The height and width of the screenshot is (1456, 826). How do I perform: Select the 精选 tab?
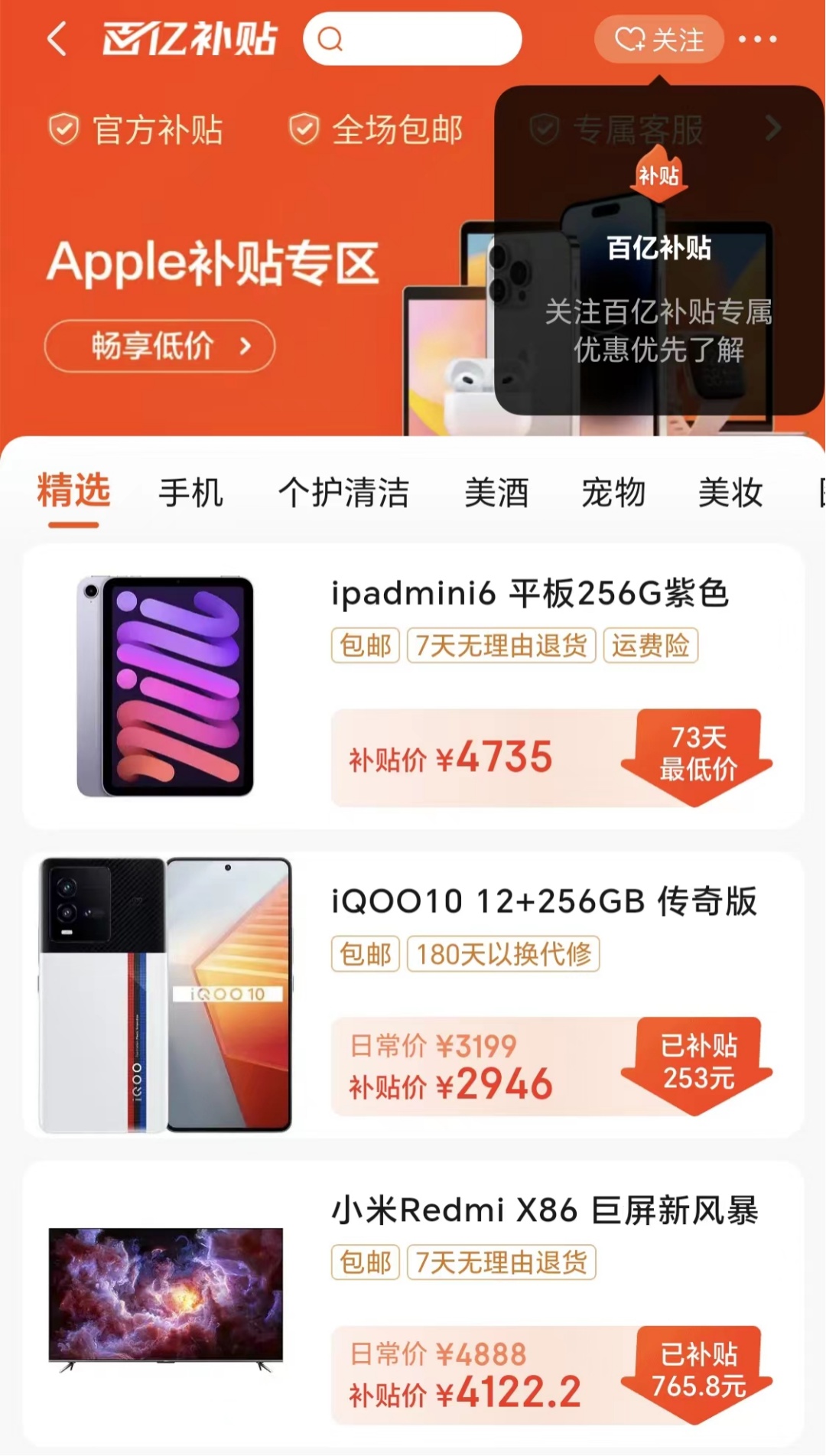point(73,492)
